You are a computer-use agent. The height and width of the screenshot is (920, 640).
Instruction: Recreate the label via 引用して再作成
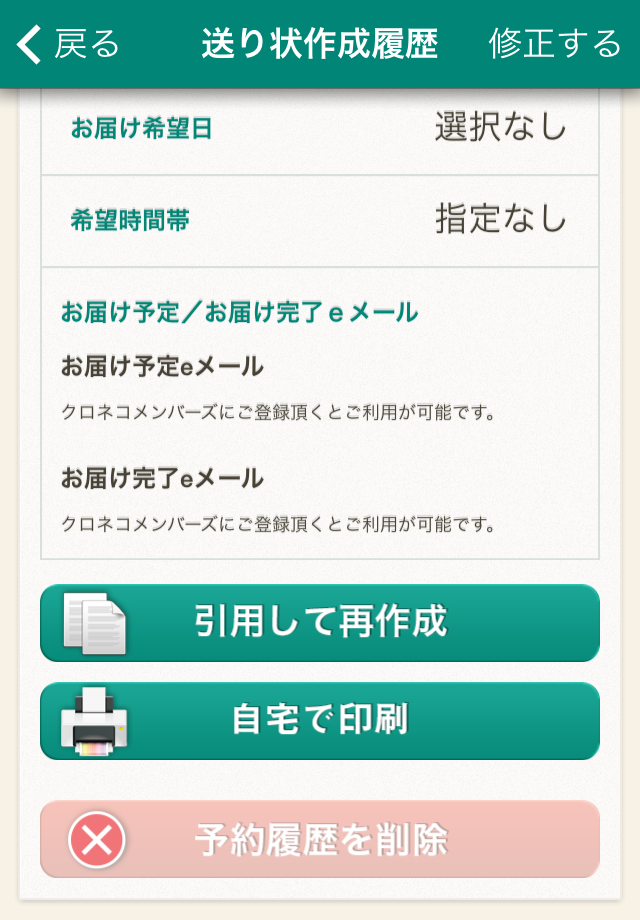320,623
